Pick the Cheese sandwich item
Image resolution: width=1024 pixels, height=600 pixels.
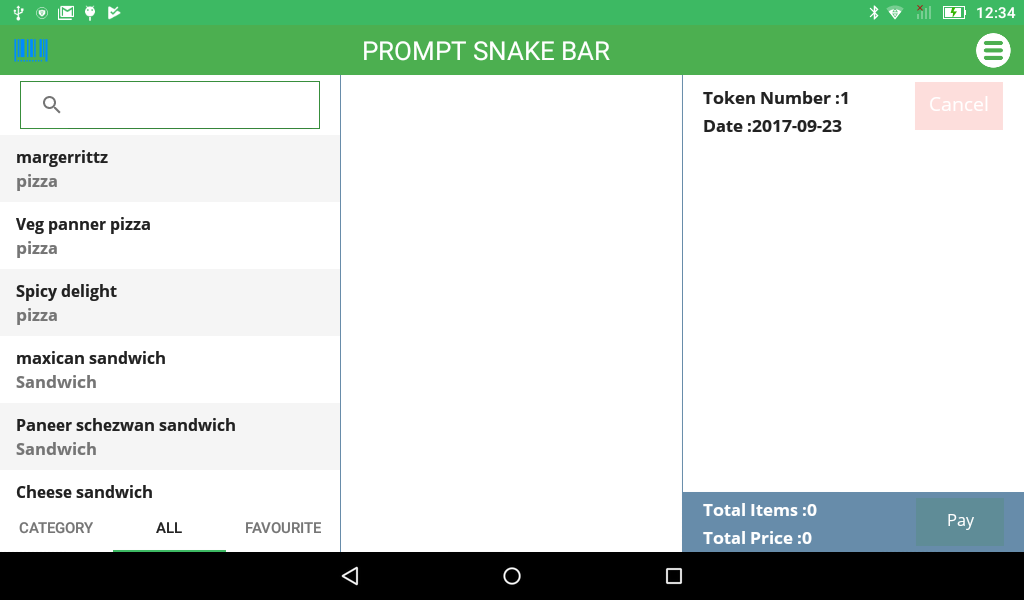coord(170,491)
